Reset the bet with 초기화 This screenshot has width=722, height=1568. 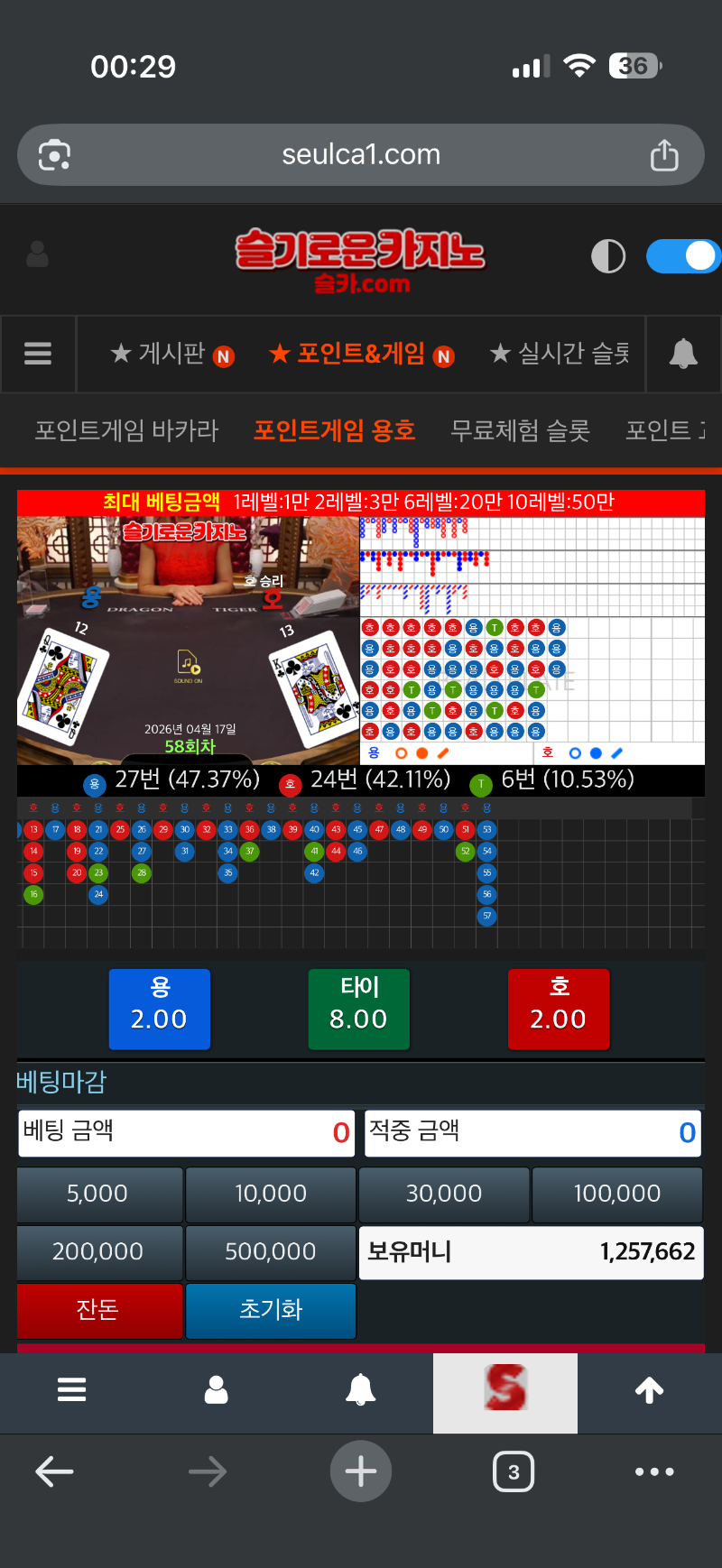271,1310
